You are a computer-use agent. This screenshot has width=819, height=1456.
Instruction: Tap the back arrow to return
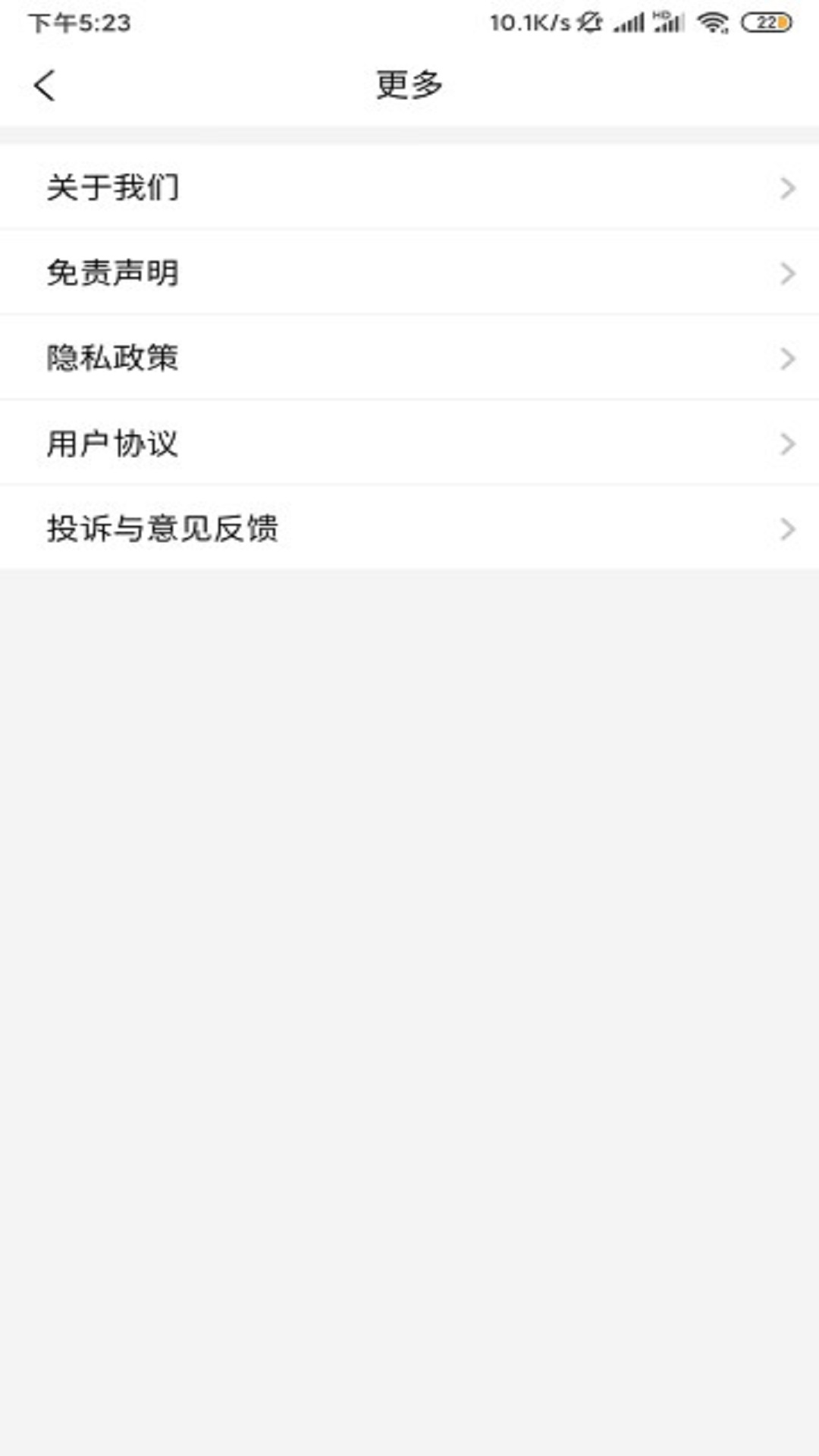[44, 85]
